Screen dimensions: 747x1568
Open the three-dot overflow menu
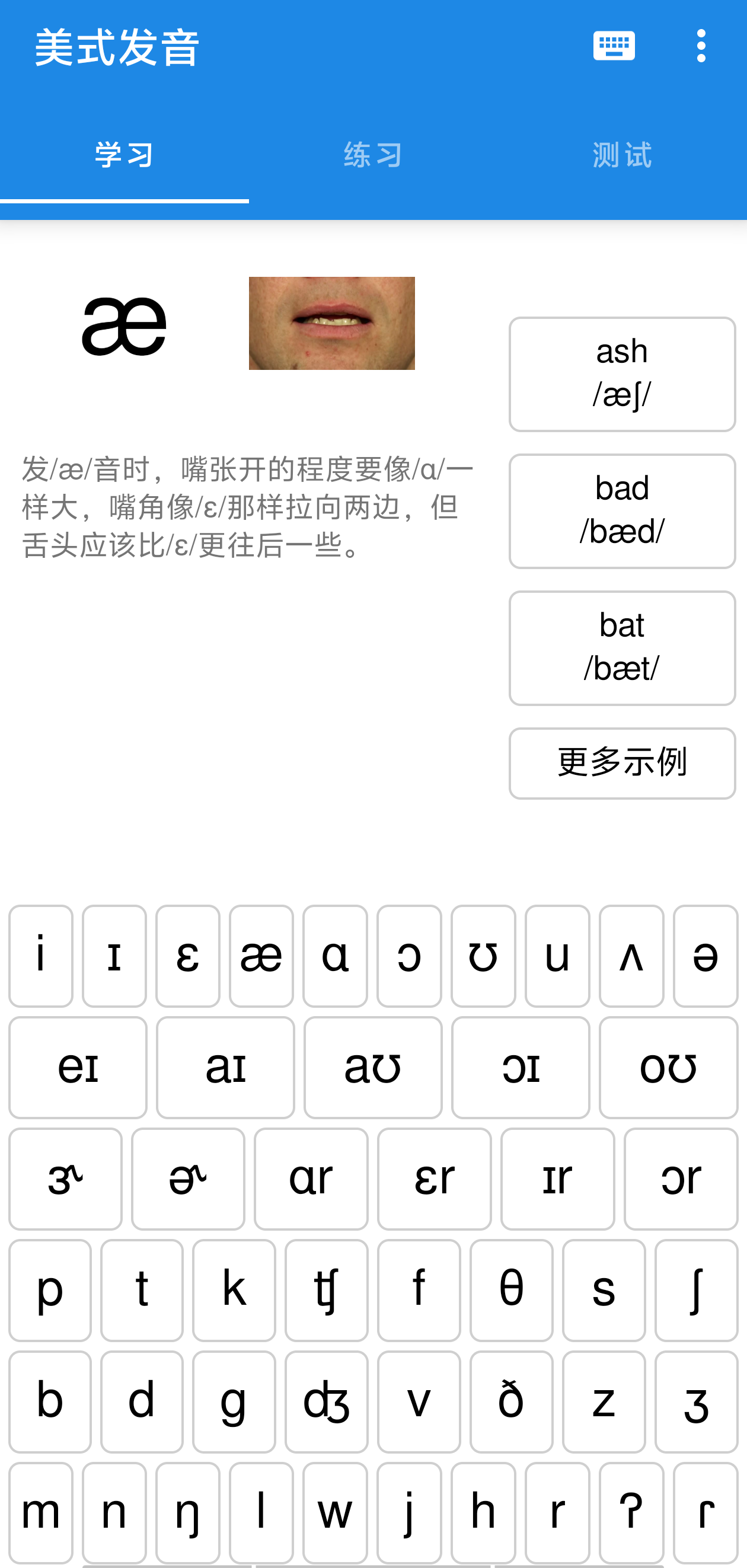(701, 46)
